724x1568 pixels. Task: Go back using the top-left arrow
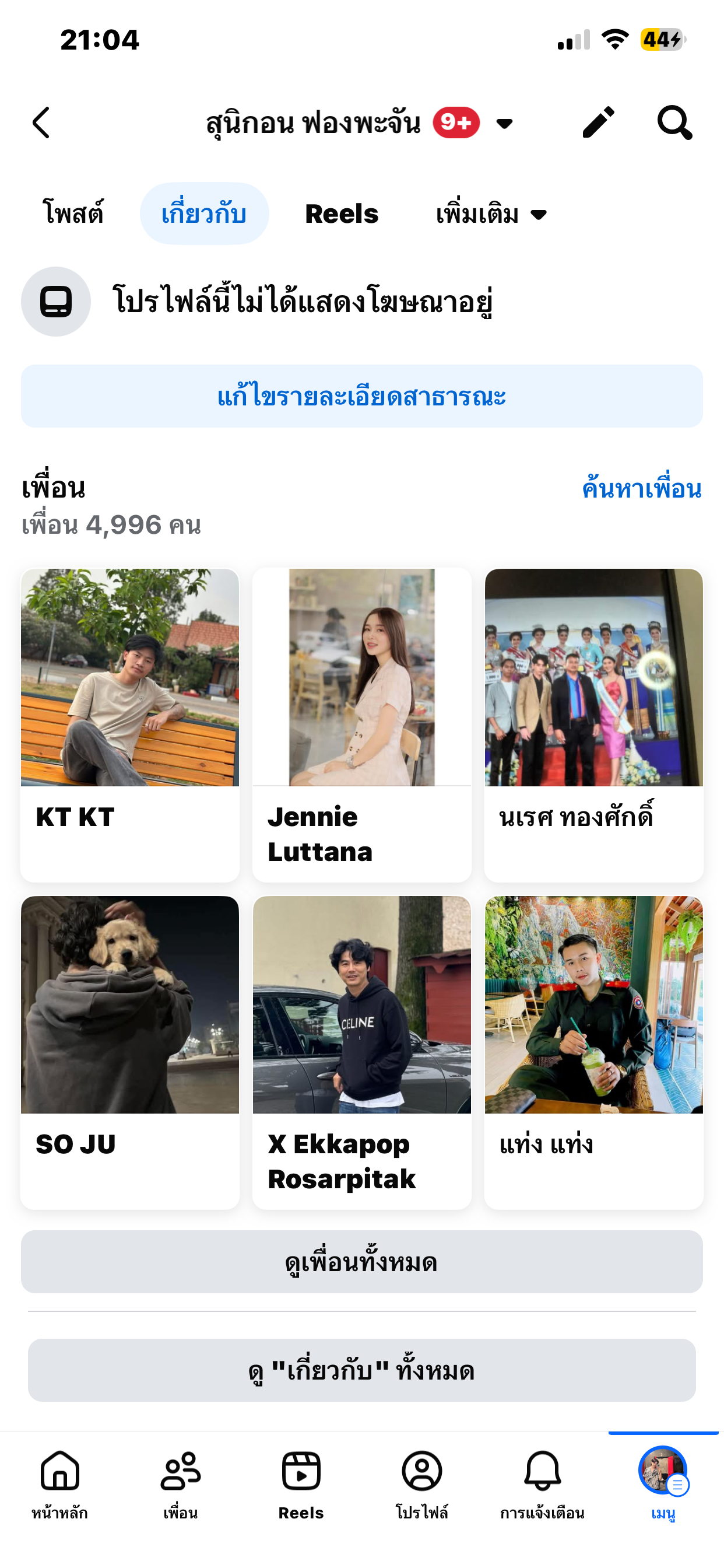point(41,123)
